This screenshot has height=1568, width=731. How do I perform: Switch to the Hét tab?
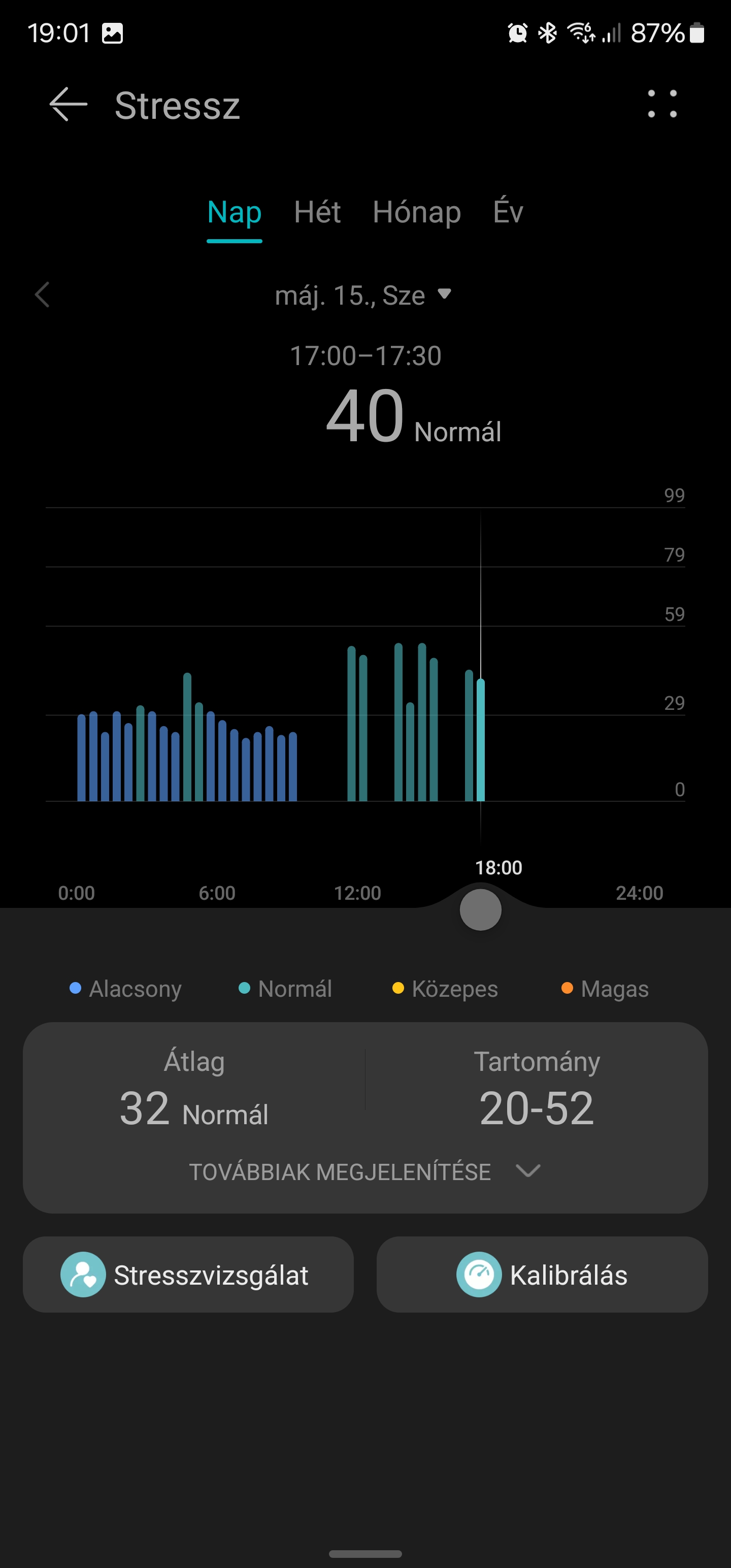coord(317,212)
